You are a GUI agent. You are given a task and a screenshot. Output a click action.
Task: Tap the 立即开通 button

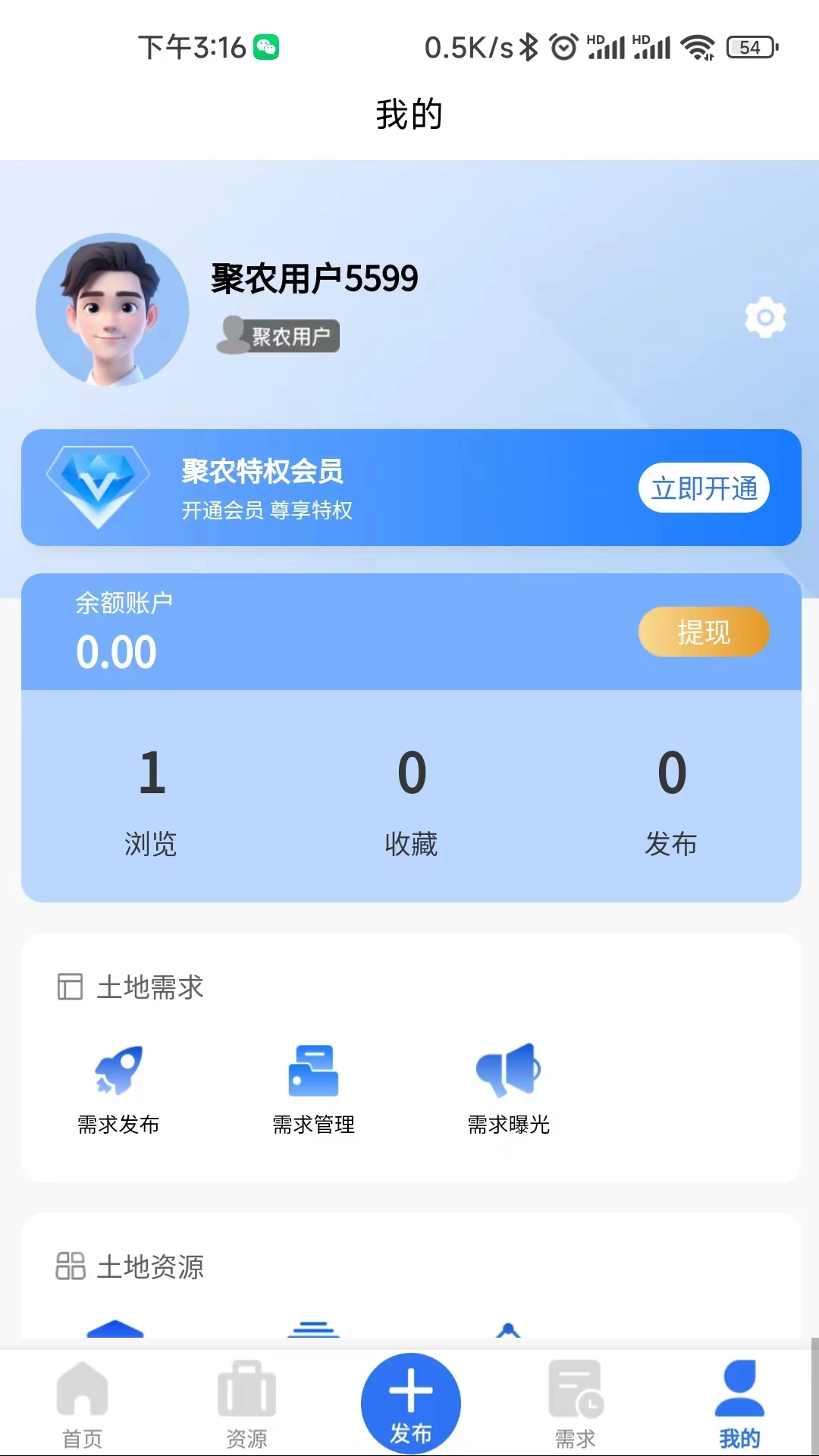pyautogui.click(x=704, y=488)
